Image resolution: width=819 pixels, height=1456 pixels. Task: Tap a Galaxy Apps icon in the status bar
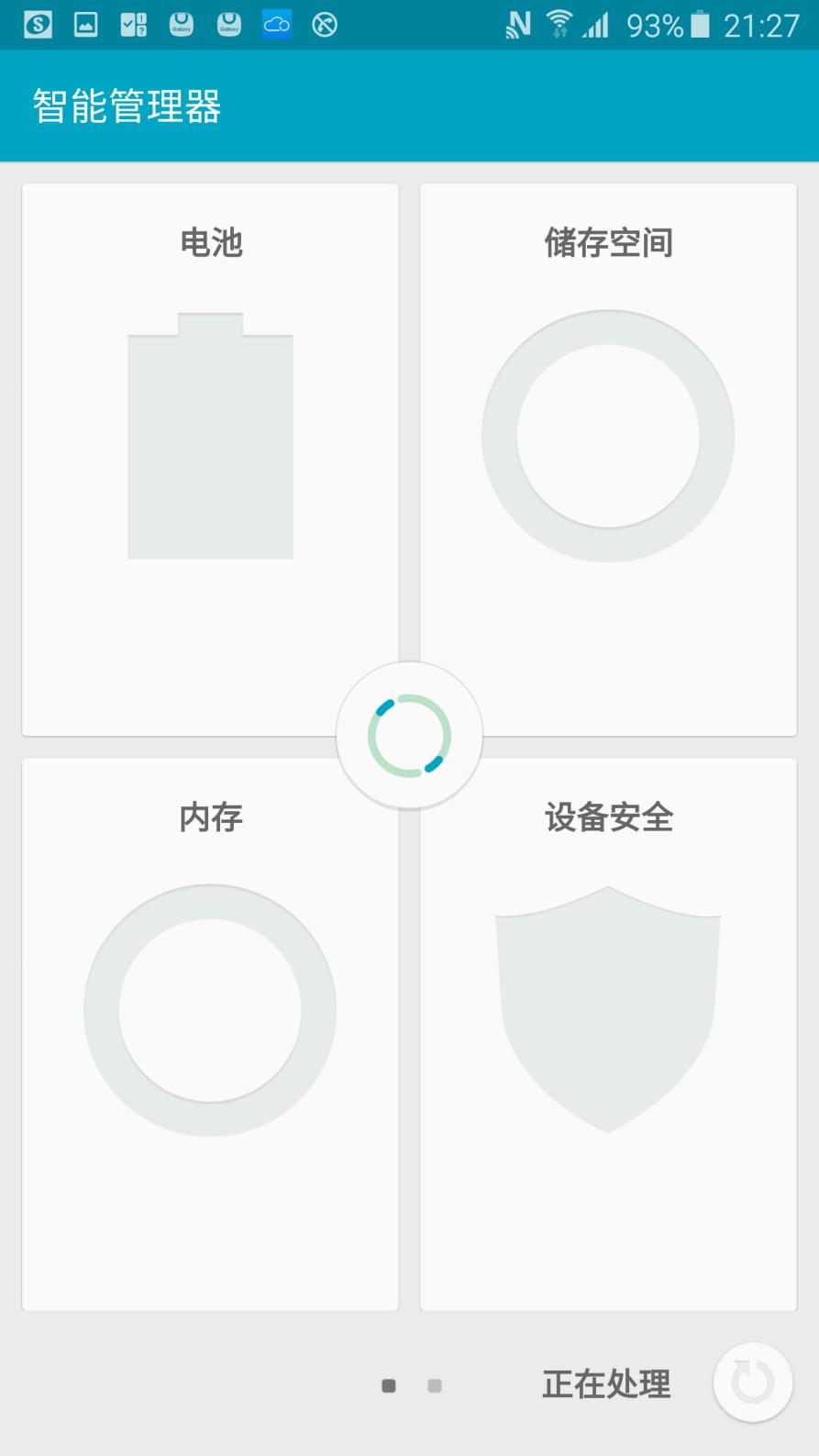click(x=181, y=24)
